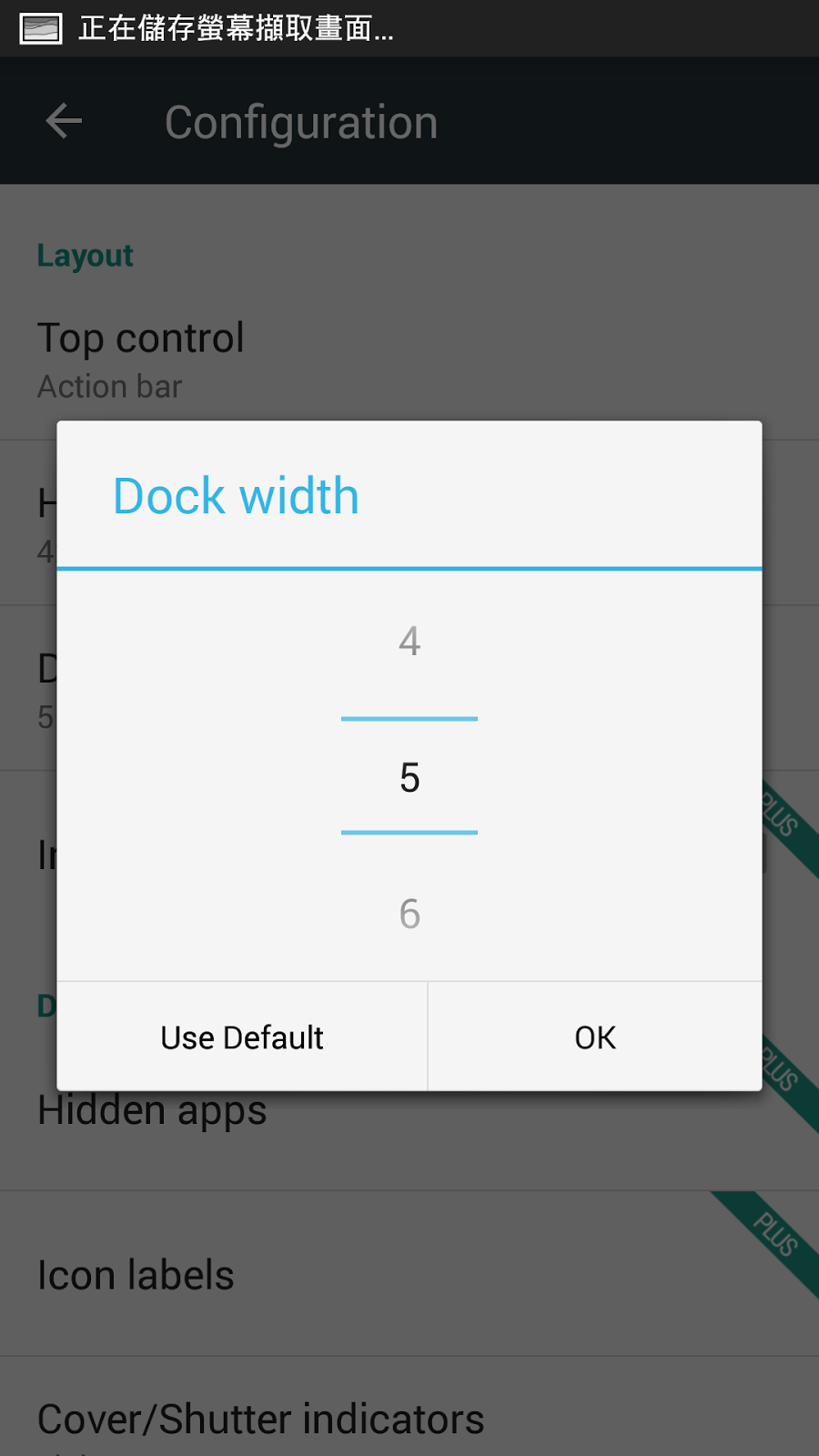Tap the Dock width dialog title
Image resolution: width=819 pixels, height=1456 pixels.
click(236, 495)
